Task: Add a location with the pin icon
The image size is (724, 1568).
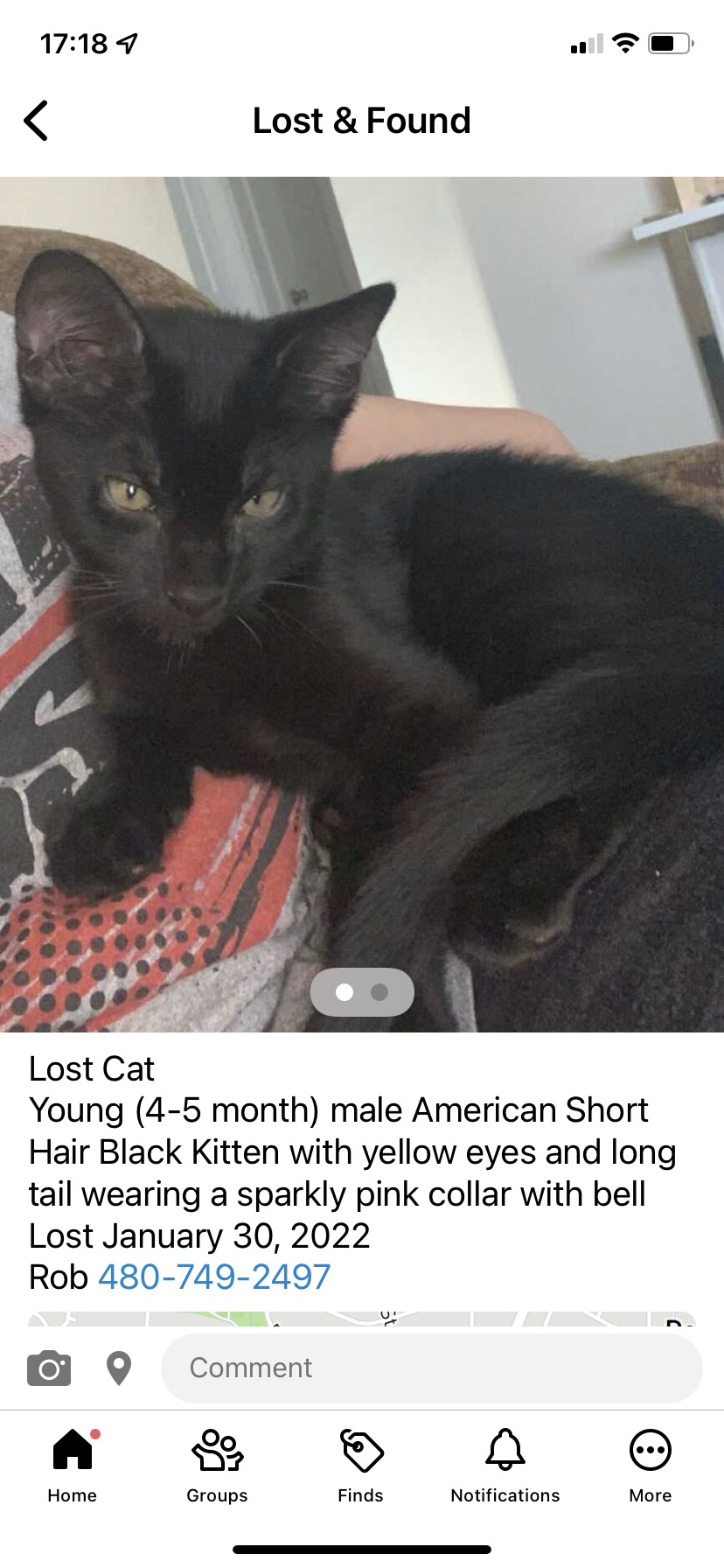Action: pyautogui.click(x=119, y=1368)
